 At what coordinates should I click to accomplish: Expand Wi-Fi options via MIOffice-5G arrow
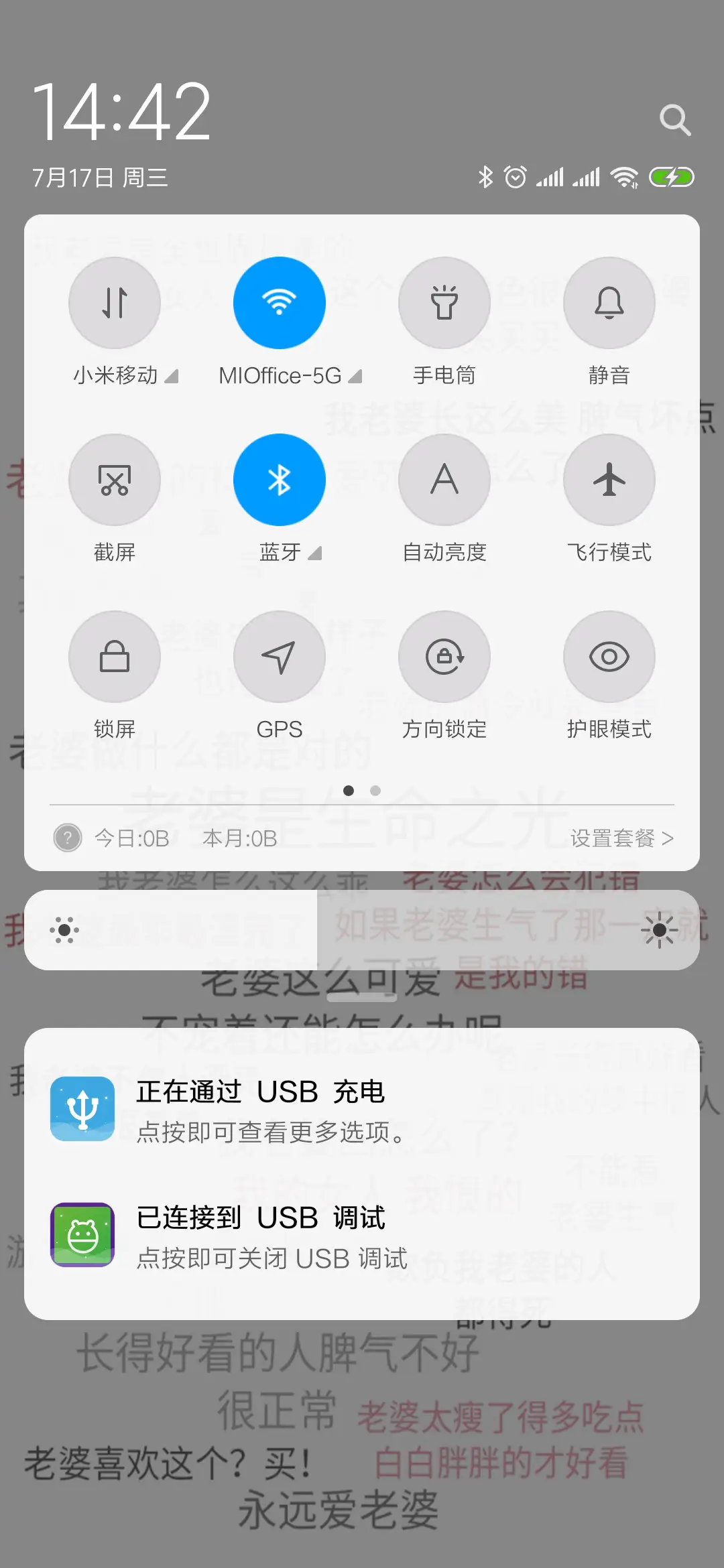tap(355, 376)
